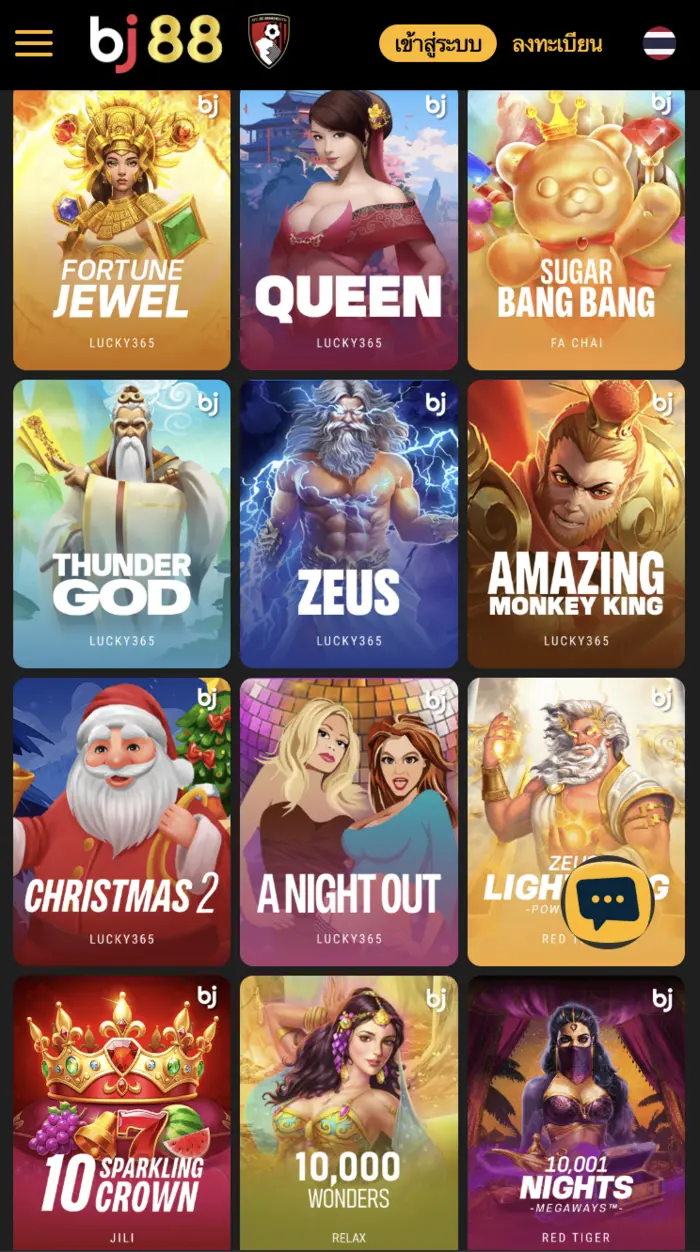Go to home via bj88 logo
Screen dimensions: 700x1252
point(156,43)
